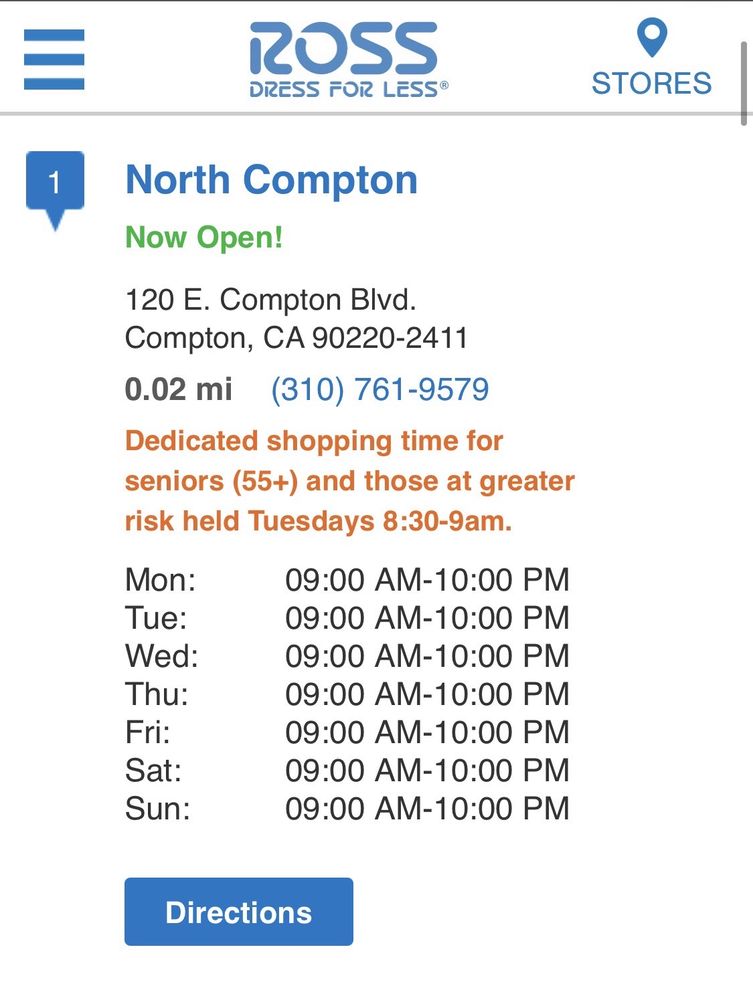Open the North Compton store page
Screen dimensions: 753x1000
coord(271,181)
